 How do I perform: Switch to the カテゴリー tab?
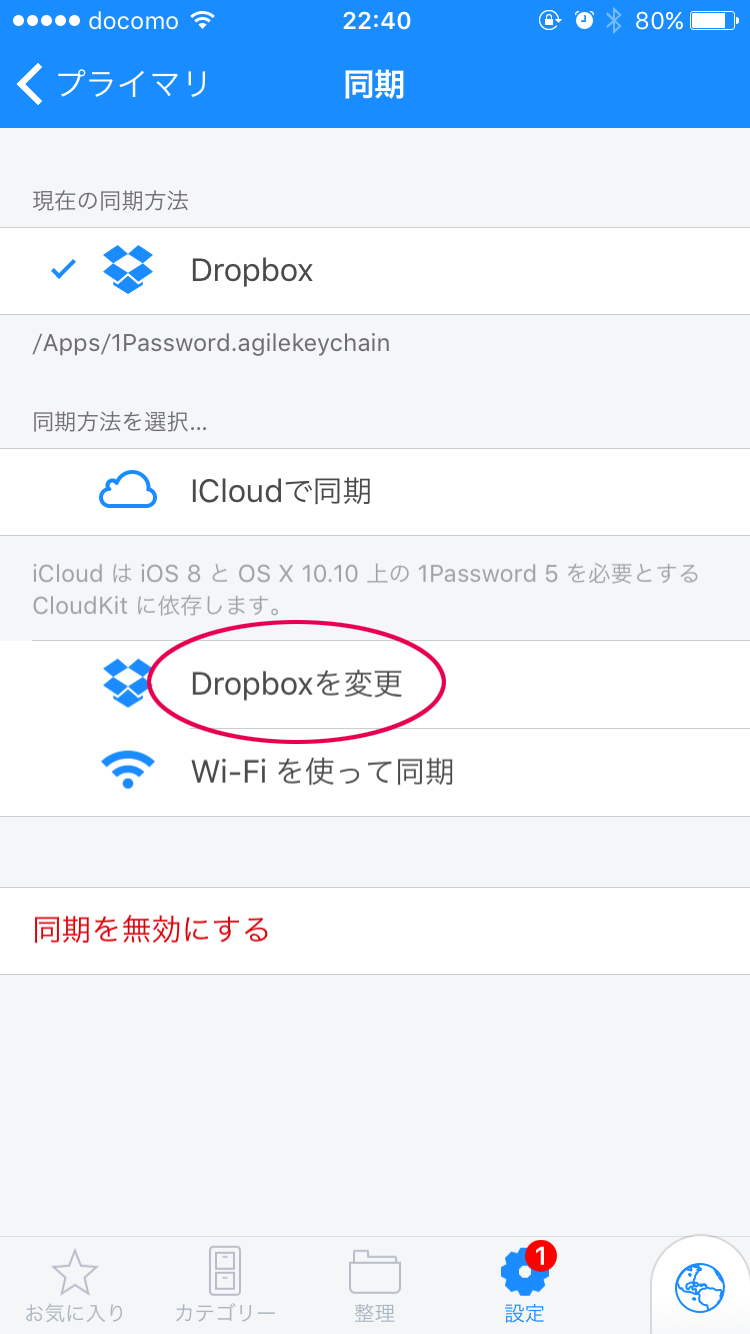225,1286
